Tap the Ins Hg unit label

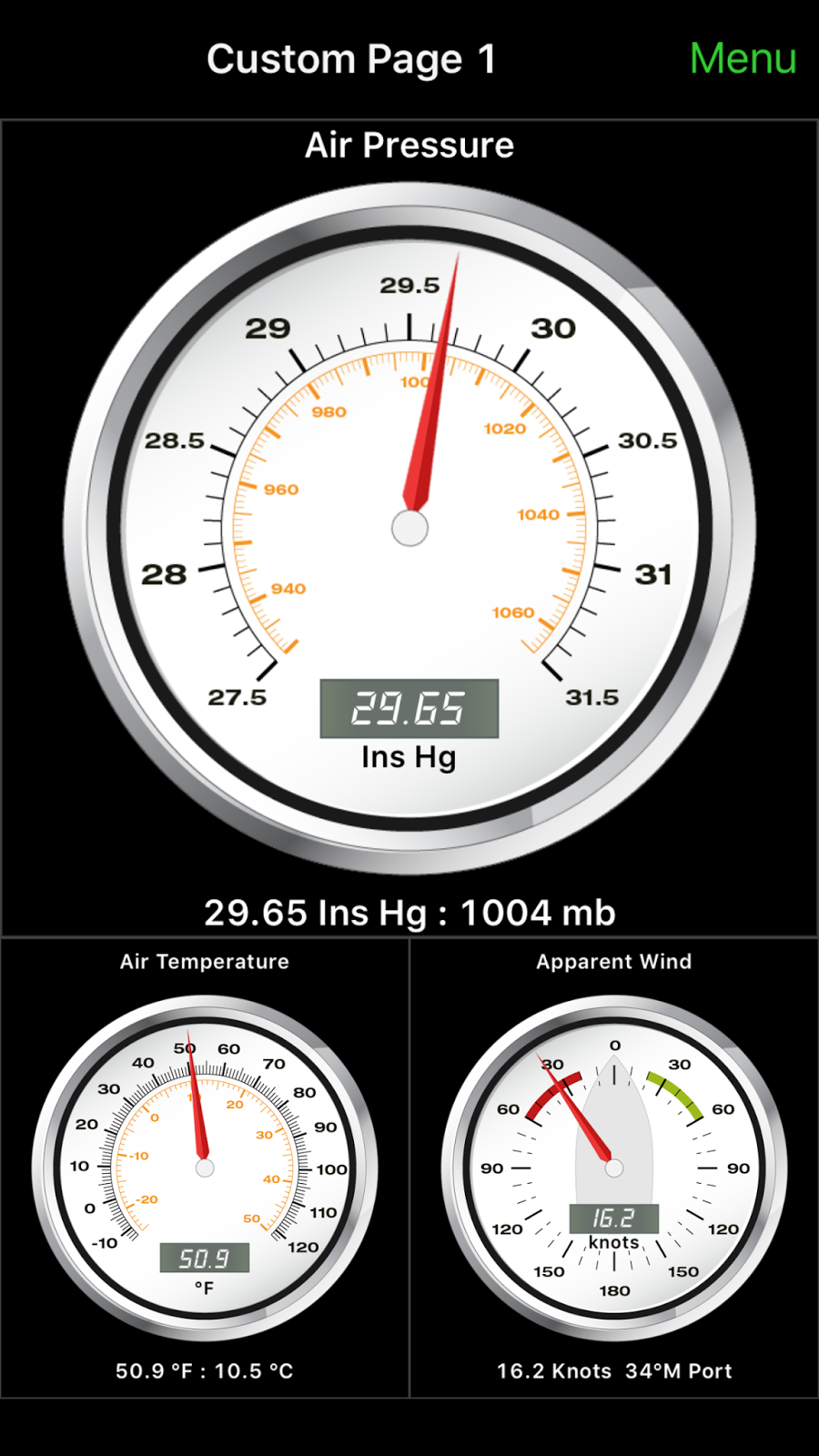[409, 757]
